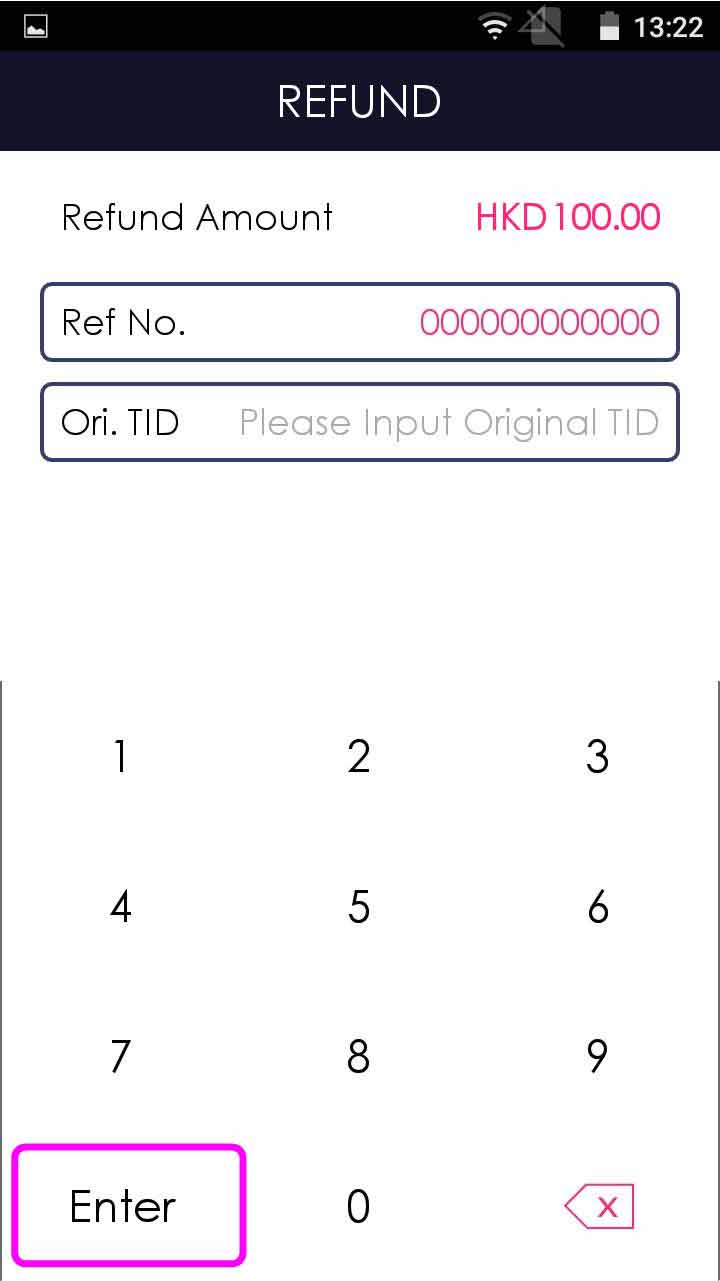Hit number 4 on the keypad
The height and width of the screenshot is (1281, 720).
click(x=120, y=907)
